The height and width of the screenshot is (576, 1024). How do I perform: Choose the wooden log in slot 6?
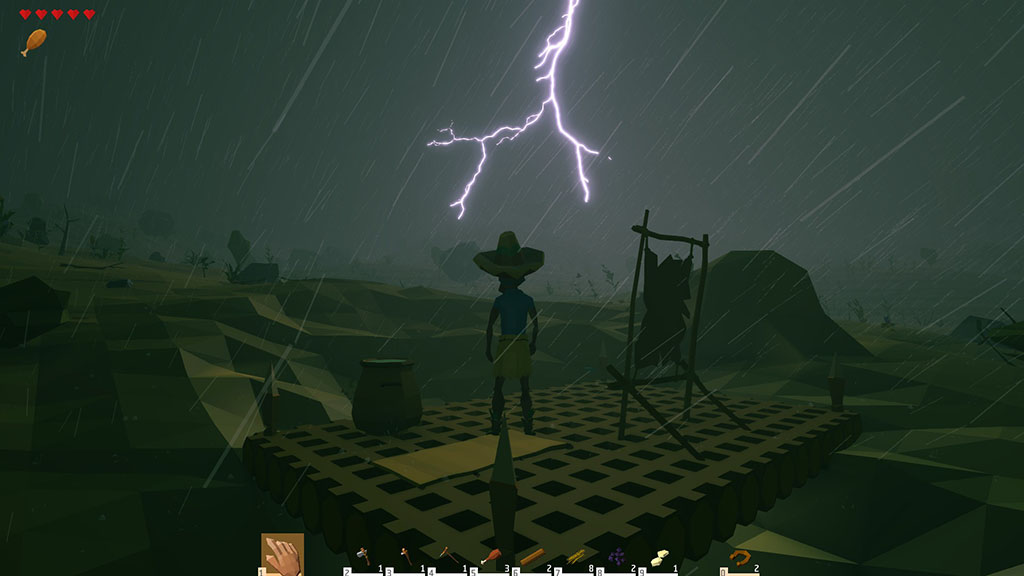[532, 557]
